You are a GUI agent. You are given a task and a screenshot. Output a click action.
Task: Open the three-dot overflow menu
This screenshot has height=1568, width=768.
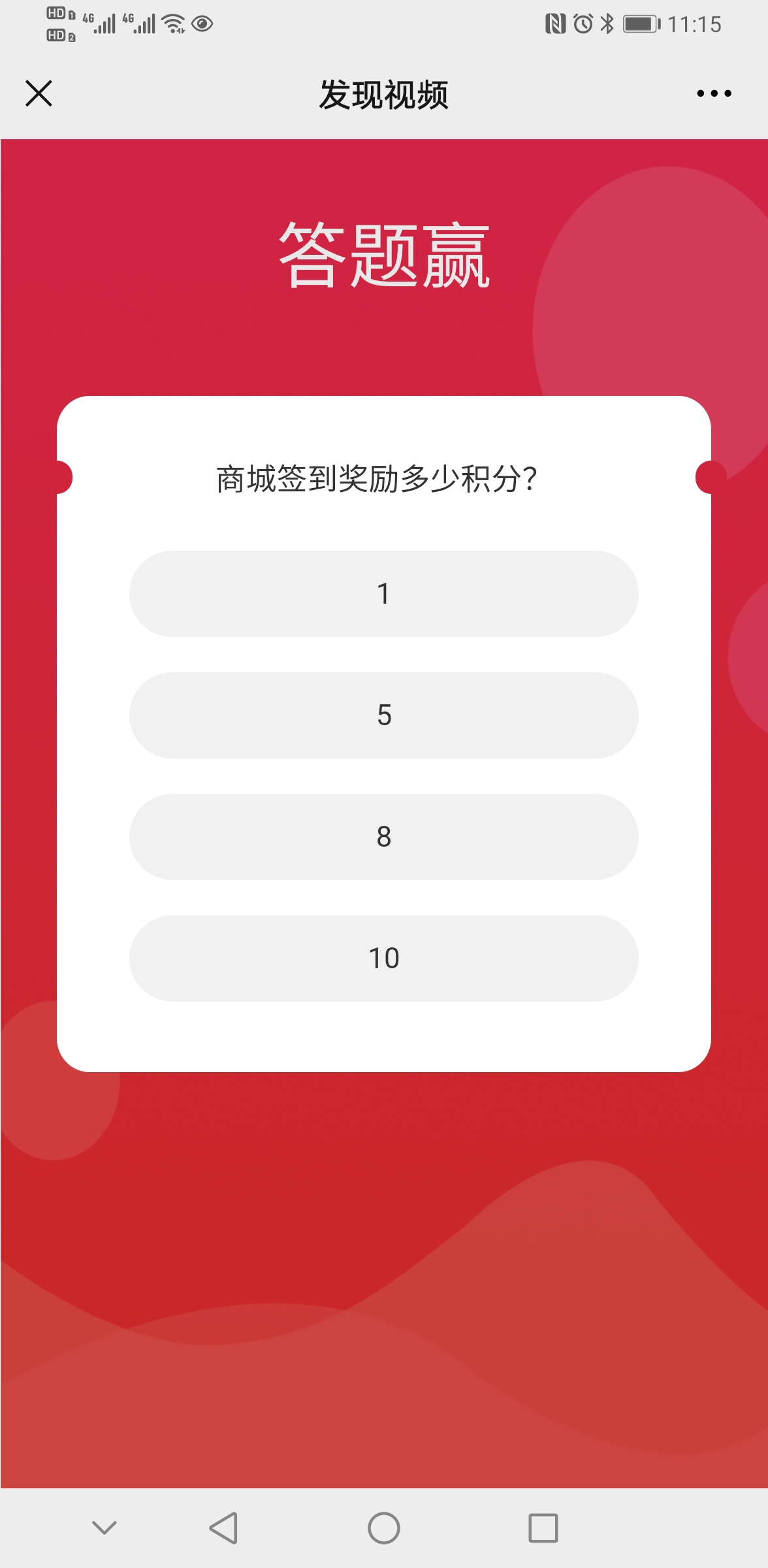714,93
